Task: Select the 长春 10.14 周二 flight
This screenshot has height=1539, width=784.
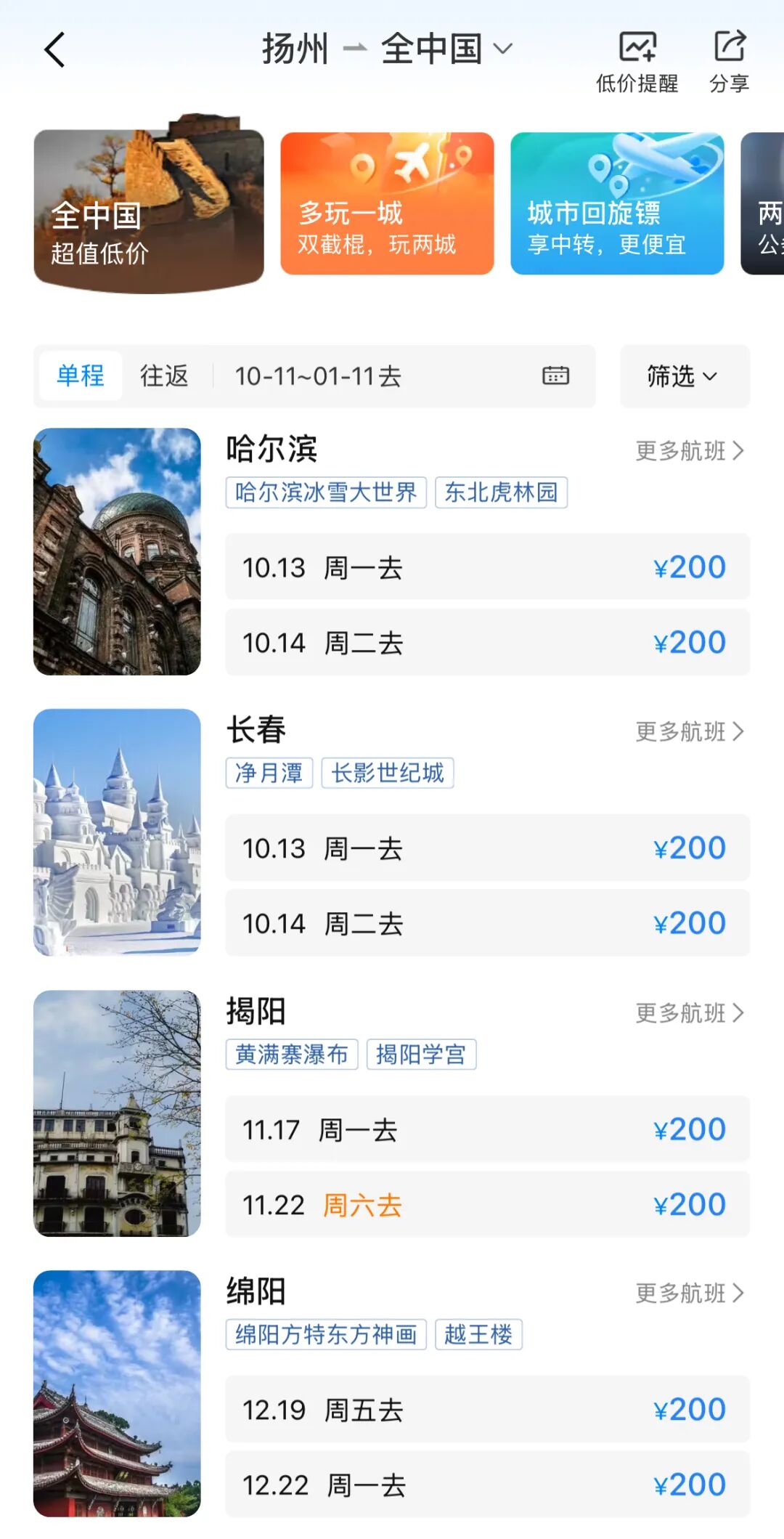Action: click(487, 923)
